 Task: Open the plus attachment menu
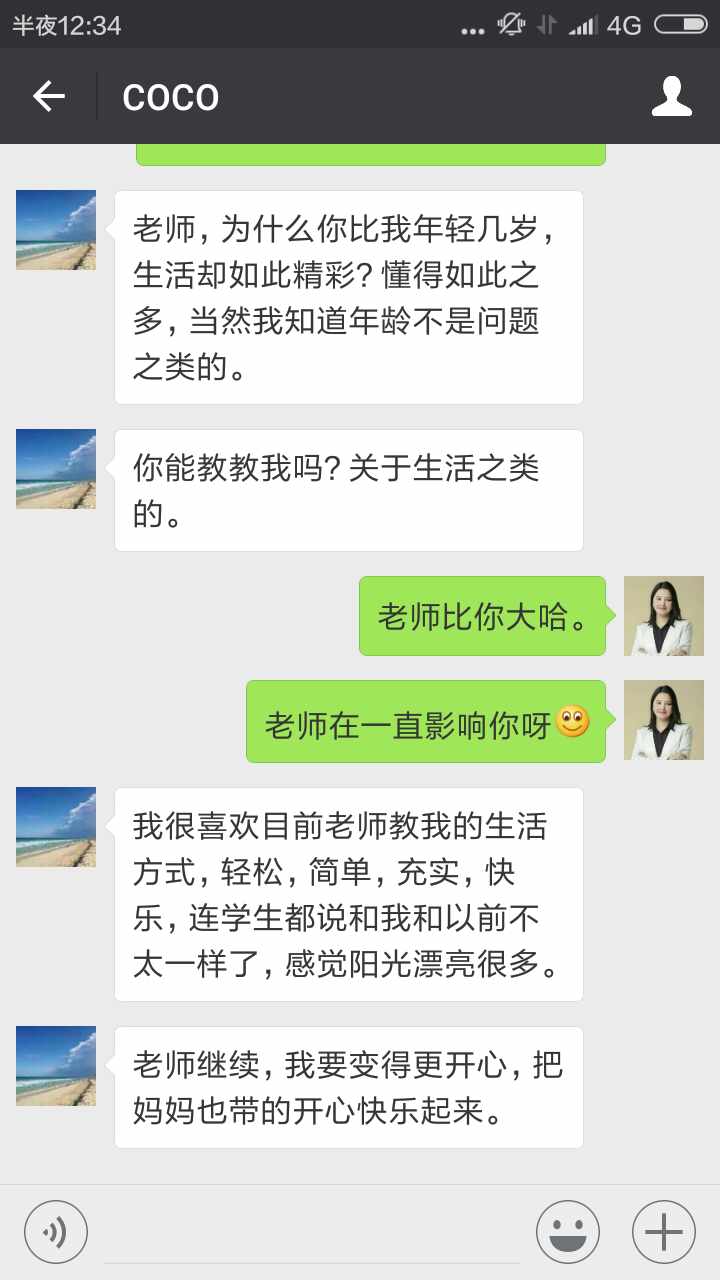pyautogui.click(x=663, y=1231)
